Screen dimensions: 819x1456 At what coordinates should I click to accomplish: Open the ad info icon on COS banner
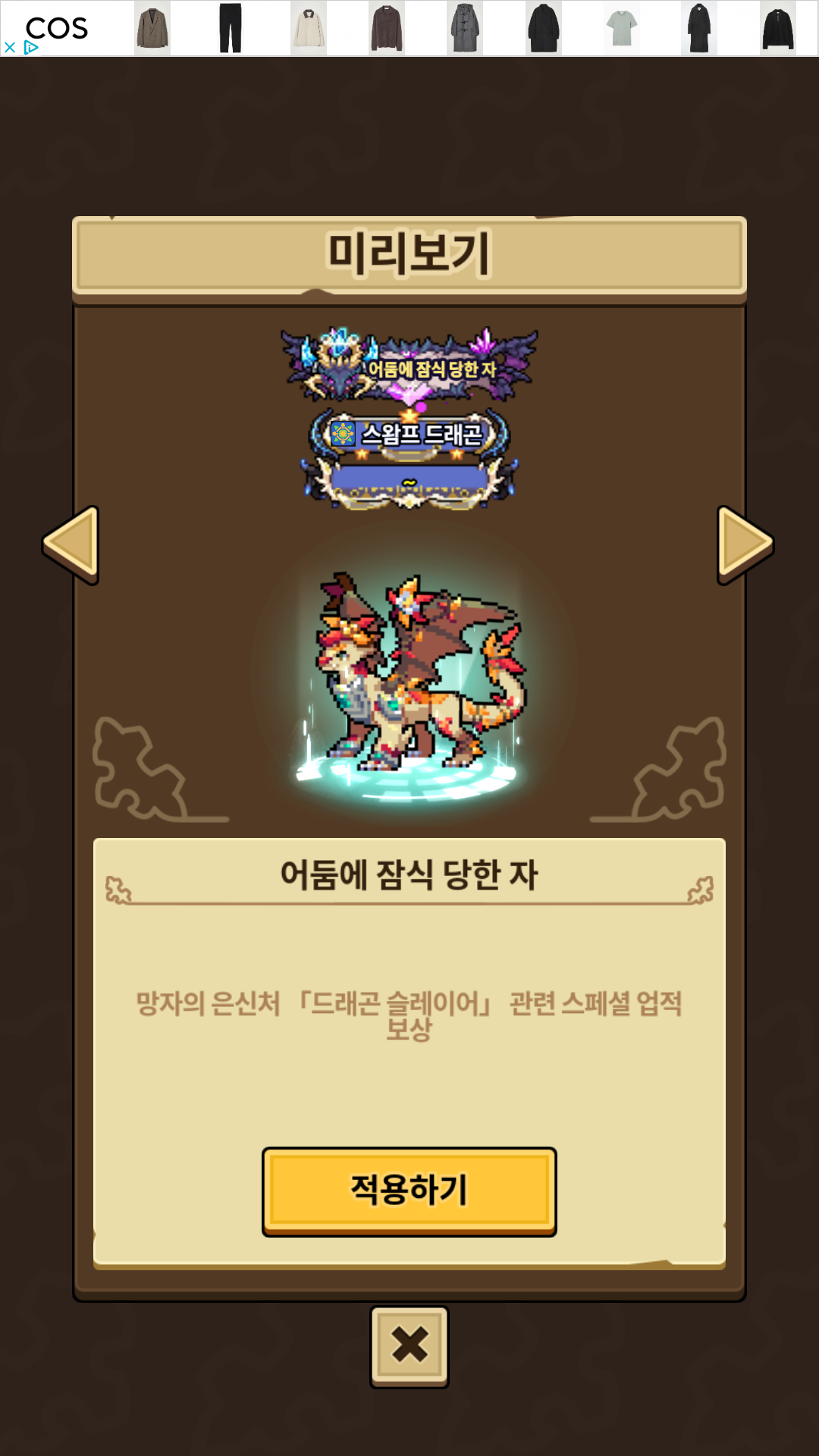coord(31,47)
